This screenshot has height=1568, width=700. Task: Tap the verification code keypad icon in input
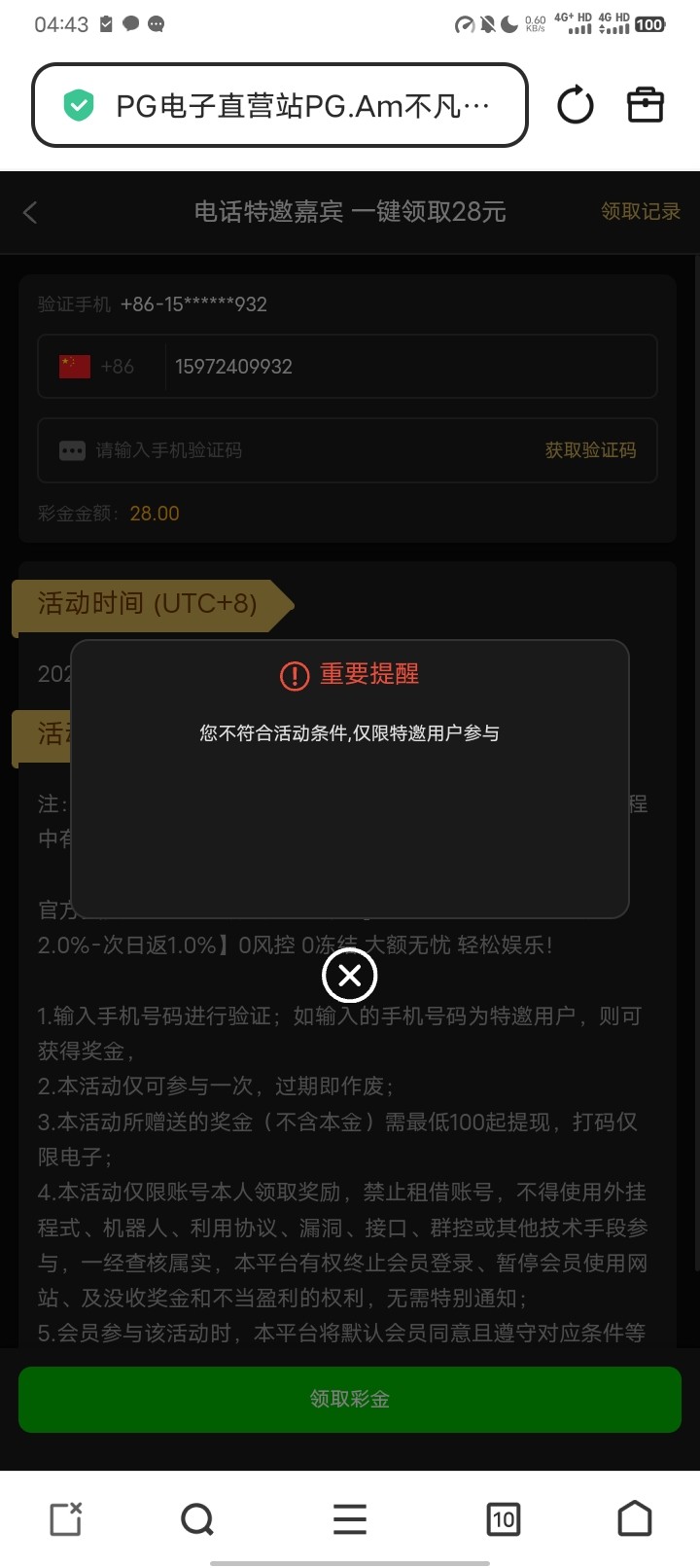pos(71,450)
